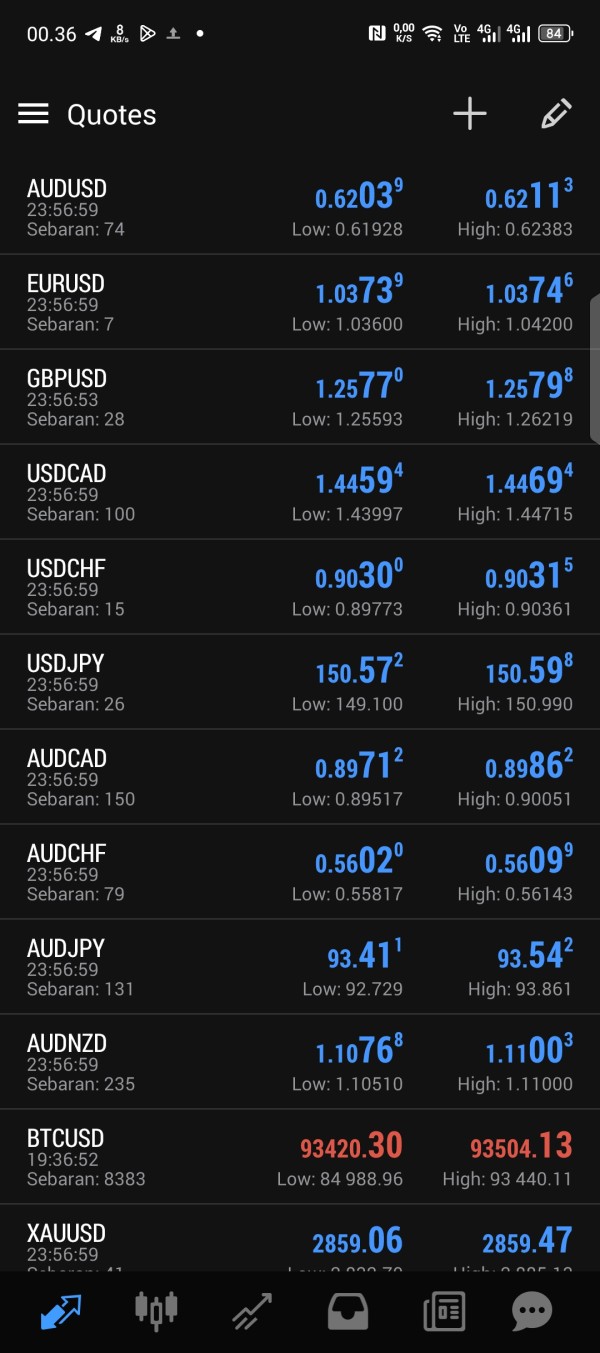Open the AUDUSD quote row
Screen dimensions: 600x1353
click(300, 207)
